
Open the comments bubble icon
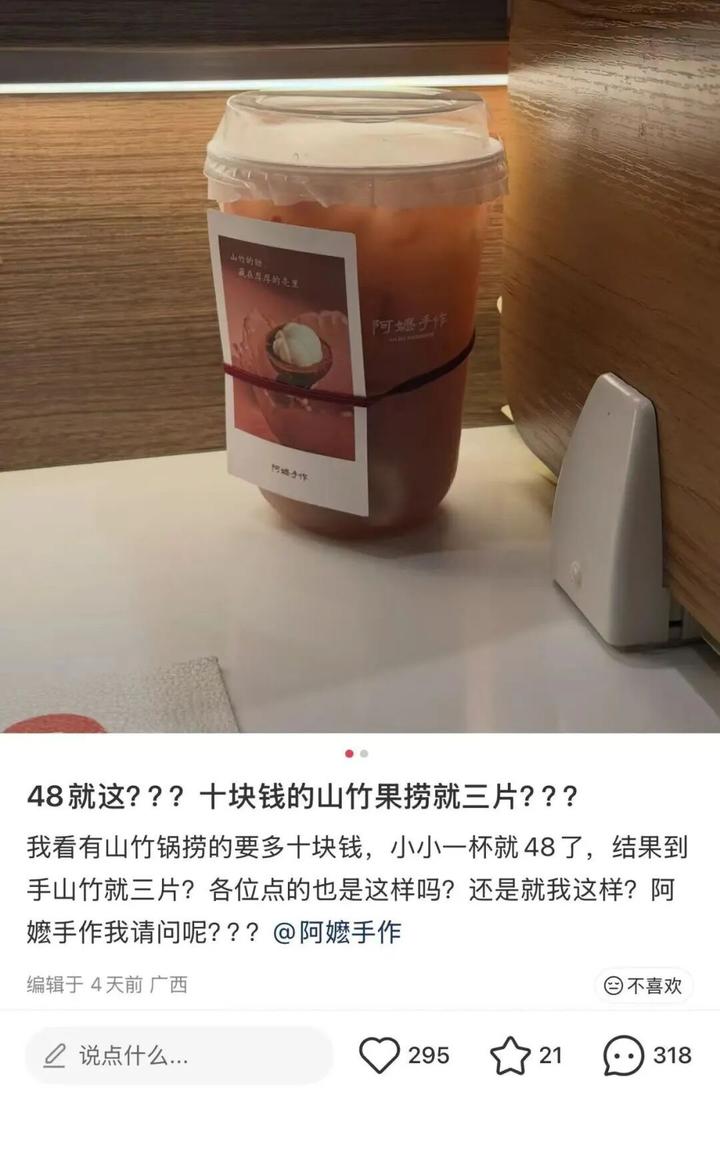[623, 1056]
